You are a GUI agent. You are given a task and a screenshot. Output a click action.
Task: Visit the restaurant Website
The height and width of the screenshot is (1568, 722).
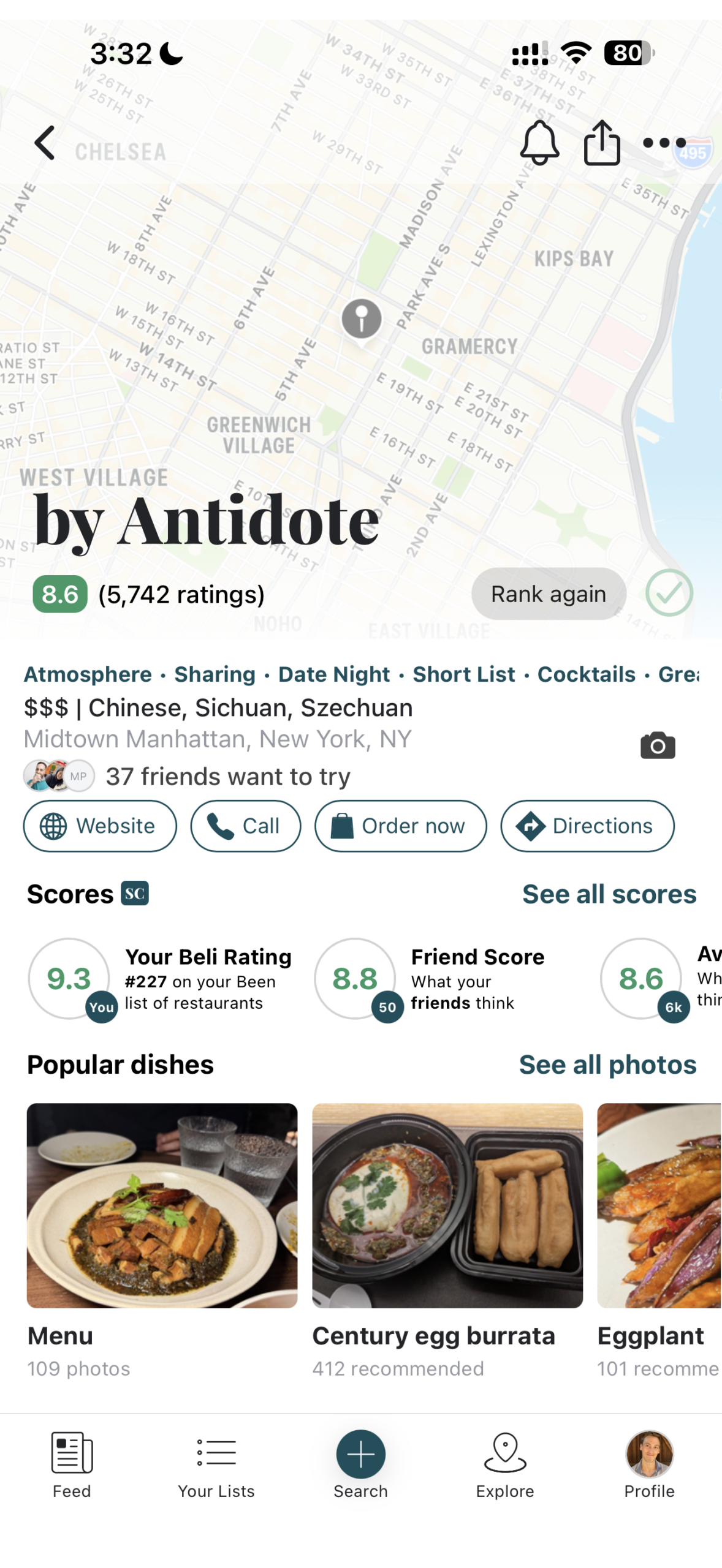point(100,826)
